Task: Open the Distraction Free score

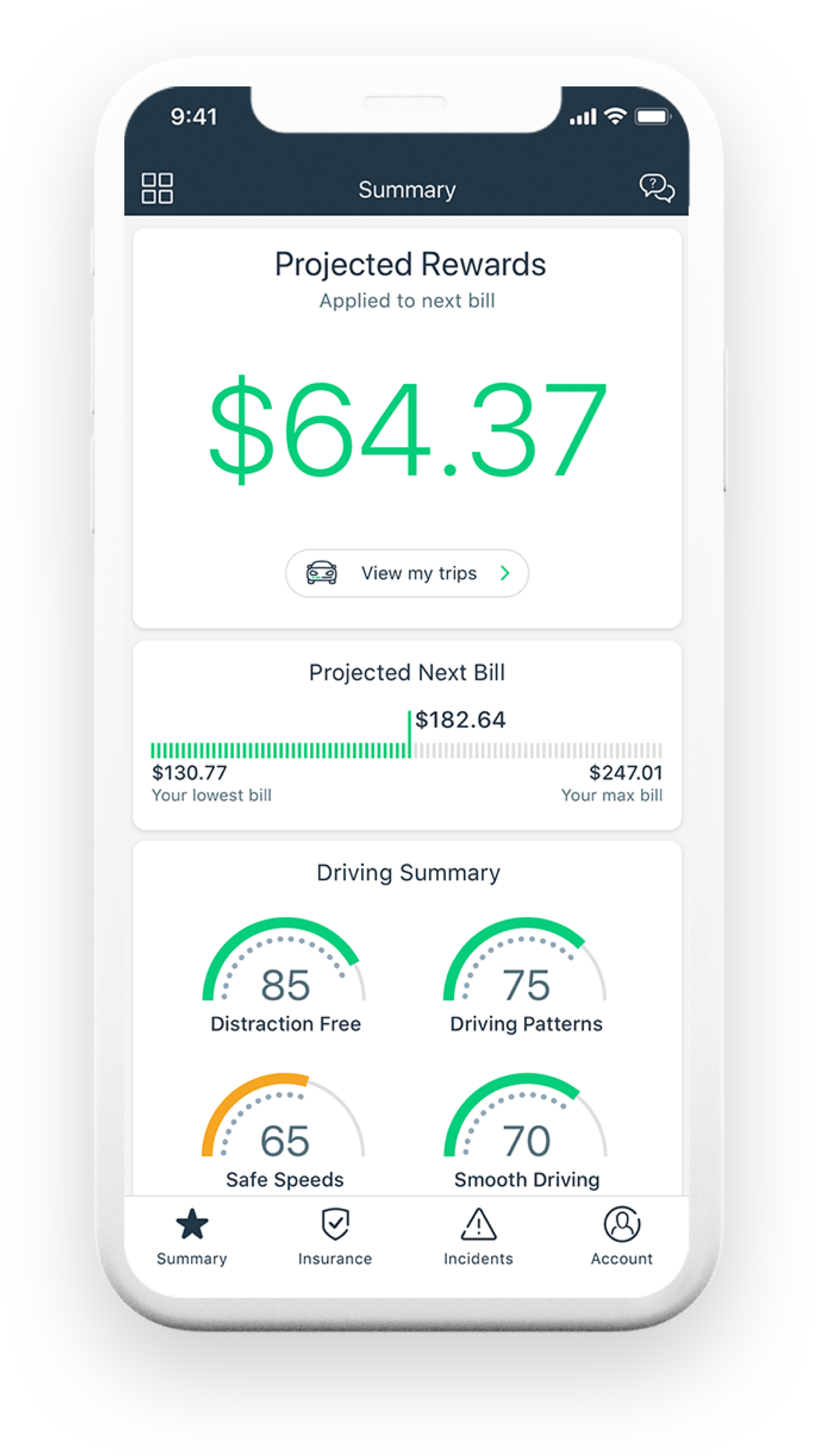Action: (285, 978)
